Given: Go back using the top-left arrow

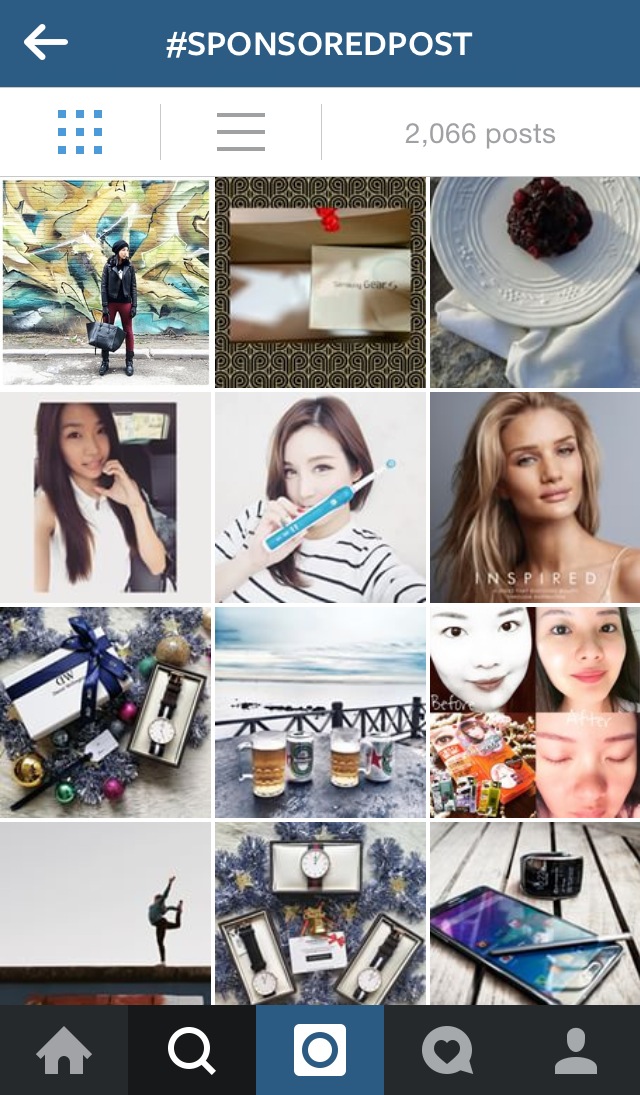Looking at the screenshot, I should tap(45, 43).
